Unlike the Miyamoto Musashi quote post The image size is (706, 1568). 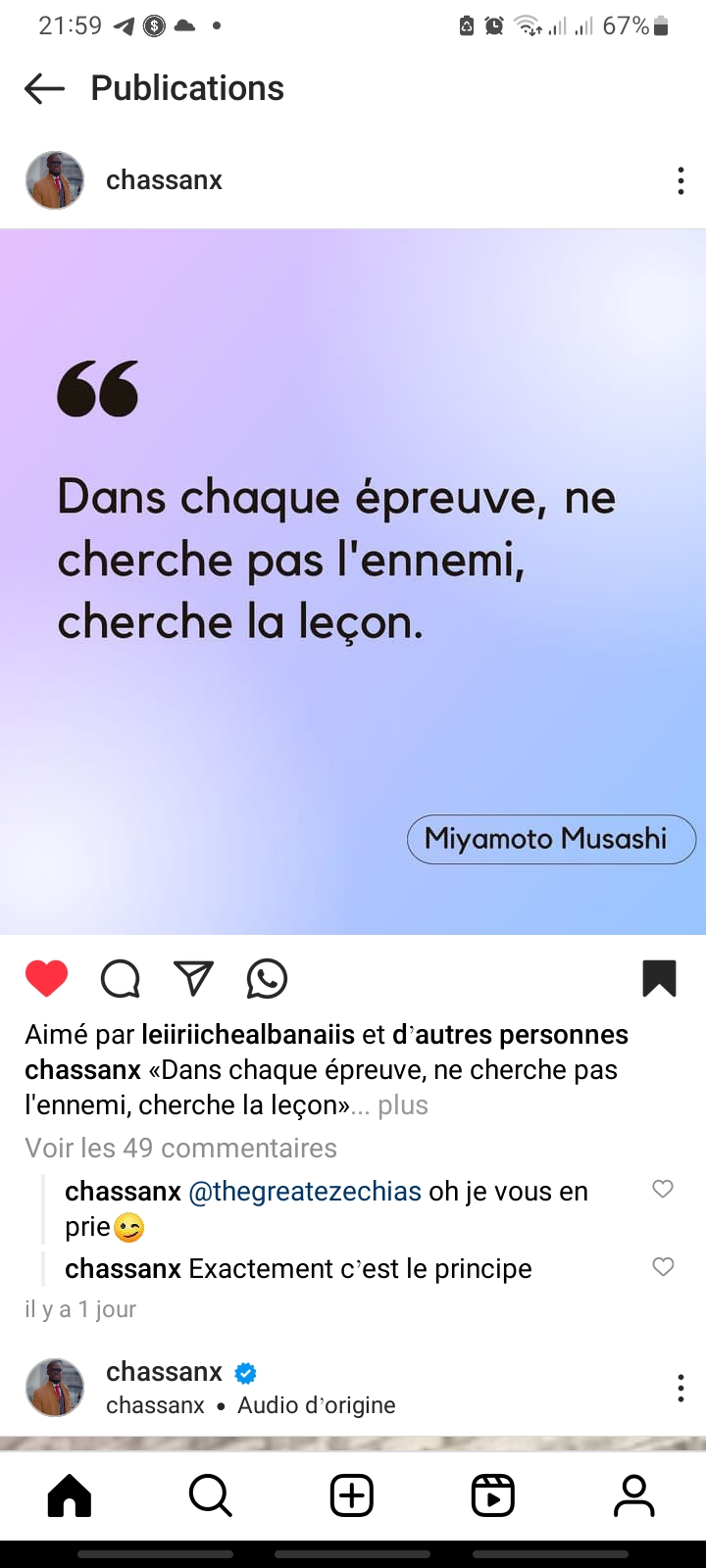pos(46,978)
